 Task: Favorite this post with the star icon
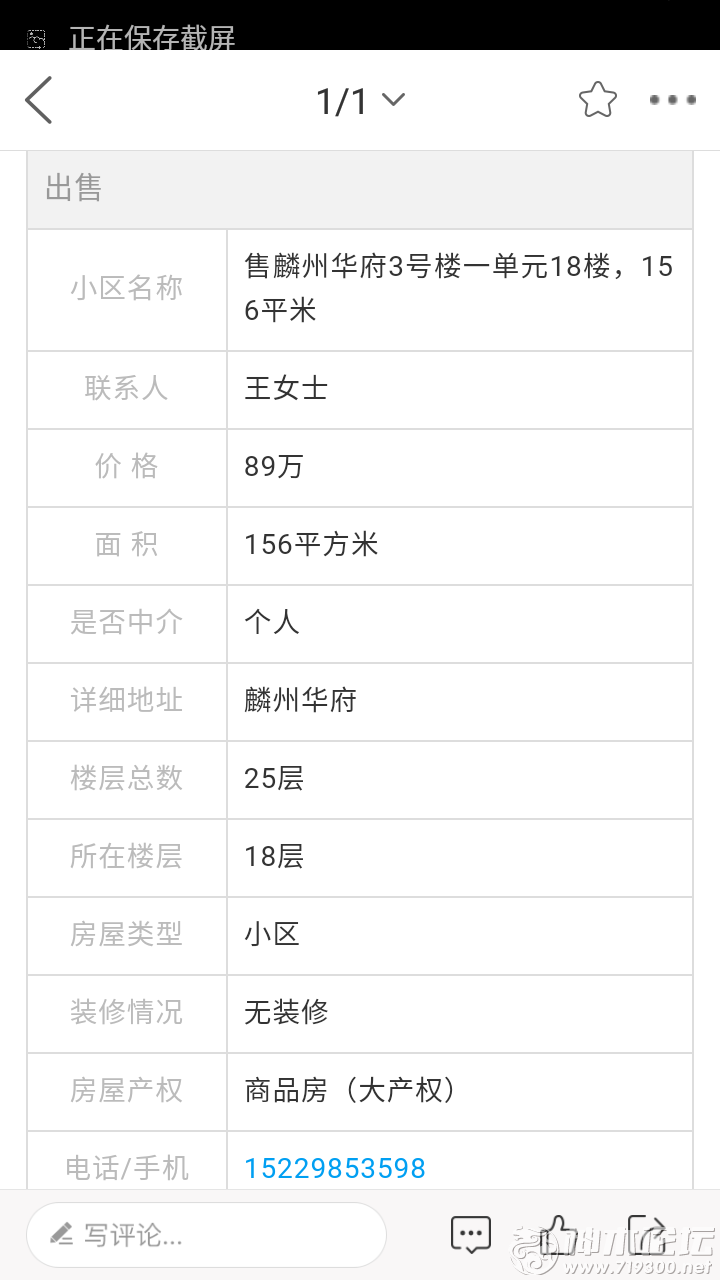click(x=597, y=99)
